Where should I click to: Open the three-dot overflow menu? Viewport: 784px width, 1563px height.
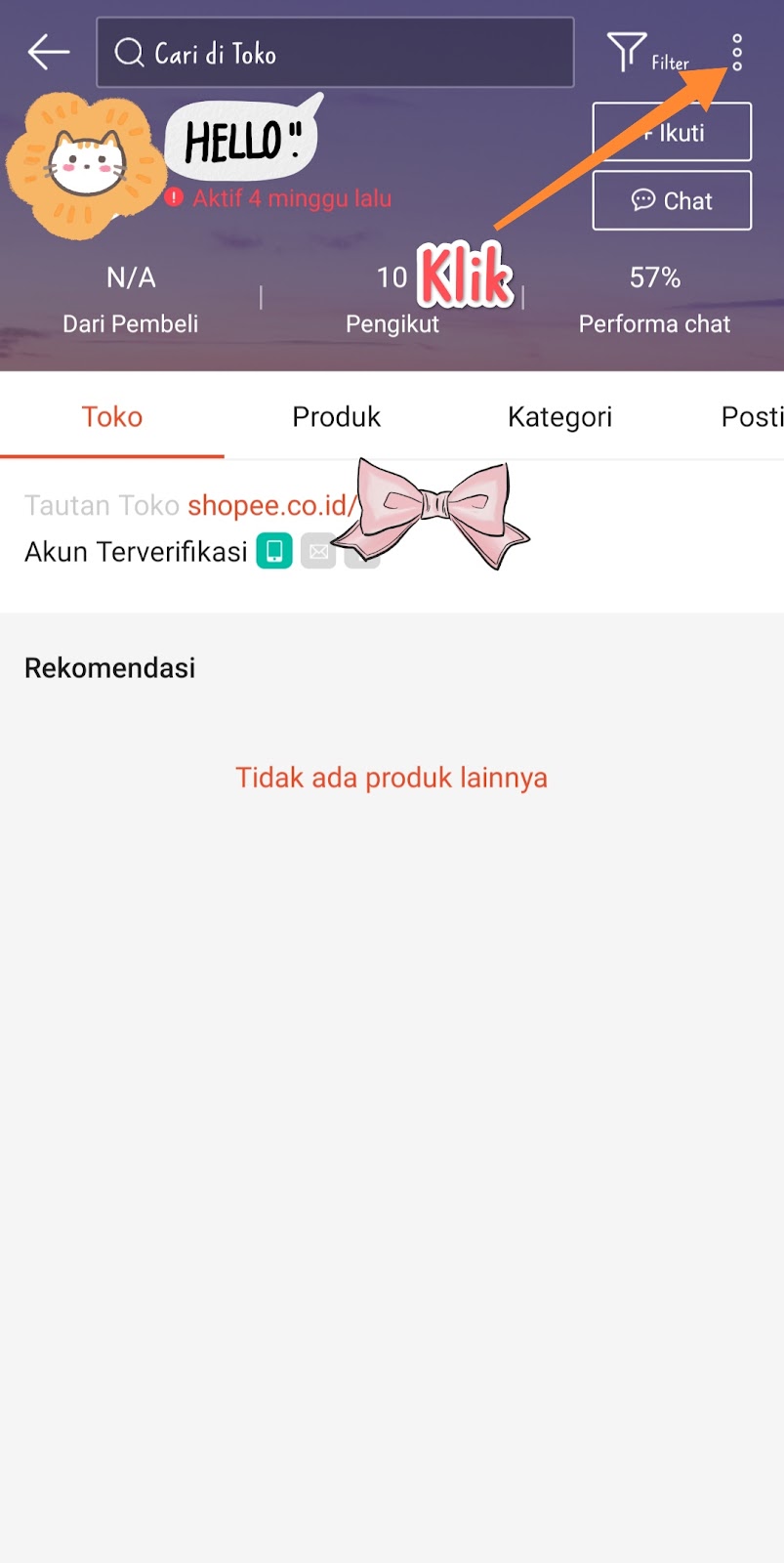coord(737,53)
